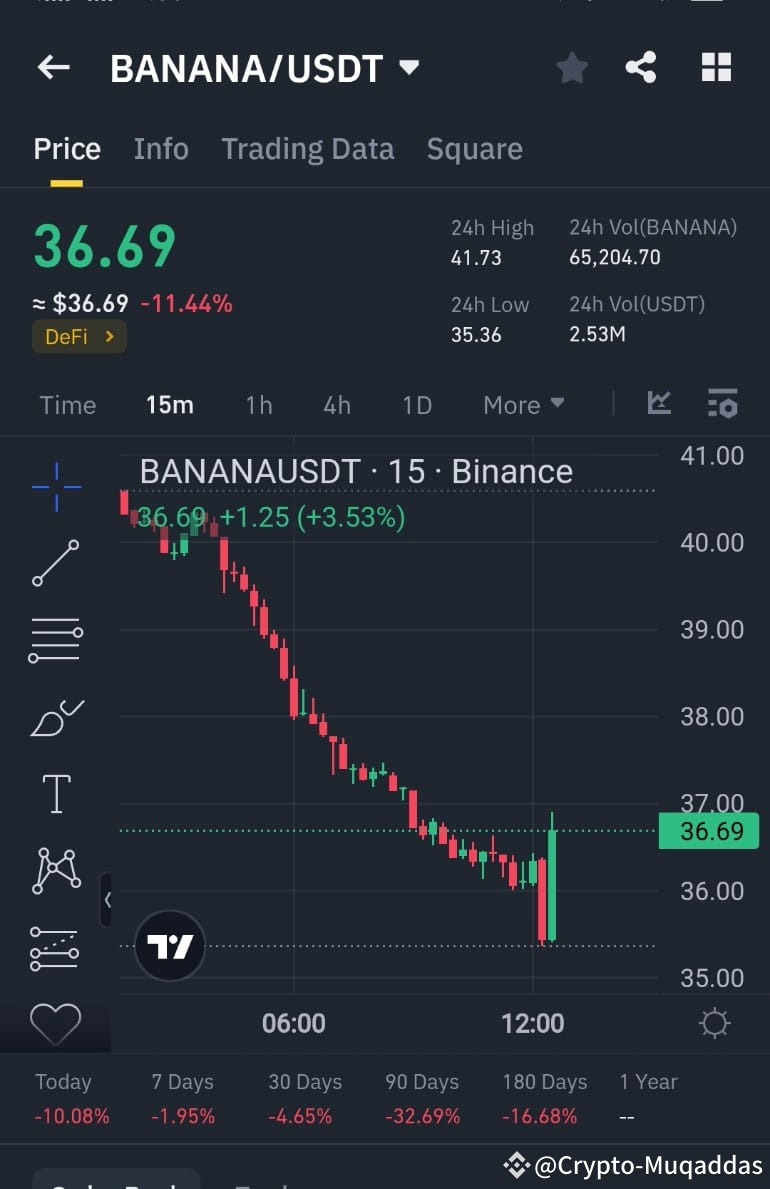Collapse the drawing tools sidebar
The height and width of the screenshot is (1189, 770).
pos(108,899)
